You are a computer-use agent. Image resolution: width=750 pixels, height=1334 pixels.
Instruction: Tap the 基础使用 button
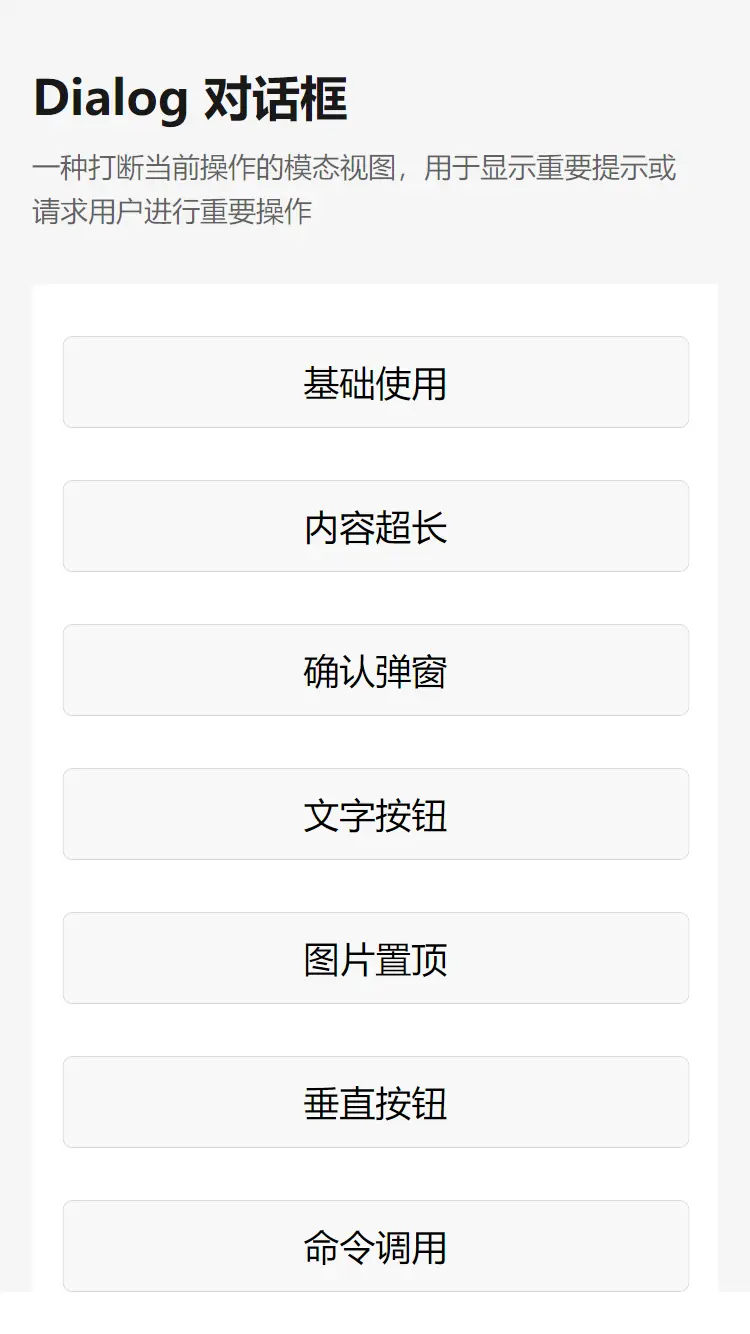click(375, 382)
